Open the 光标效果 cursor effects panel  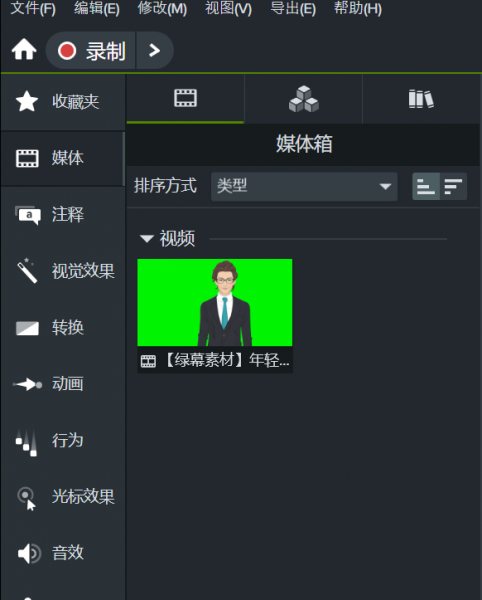[x=63, y=497]
